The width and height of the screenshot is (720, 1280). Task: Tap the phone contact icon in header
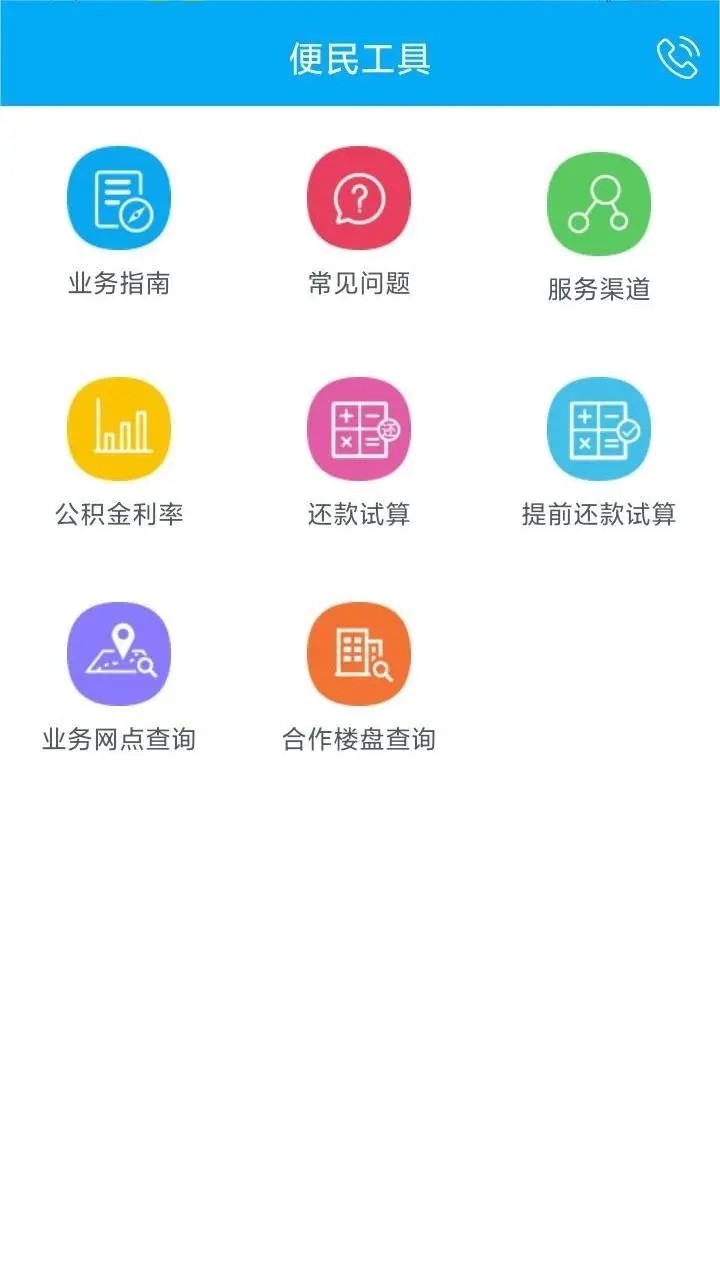click(676, 57)
